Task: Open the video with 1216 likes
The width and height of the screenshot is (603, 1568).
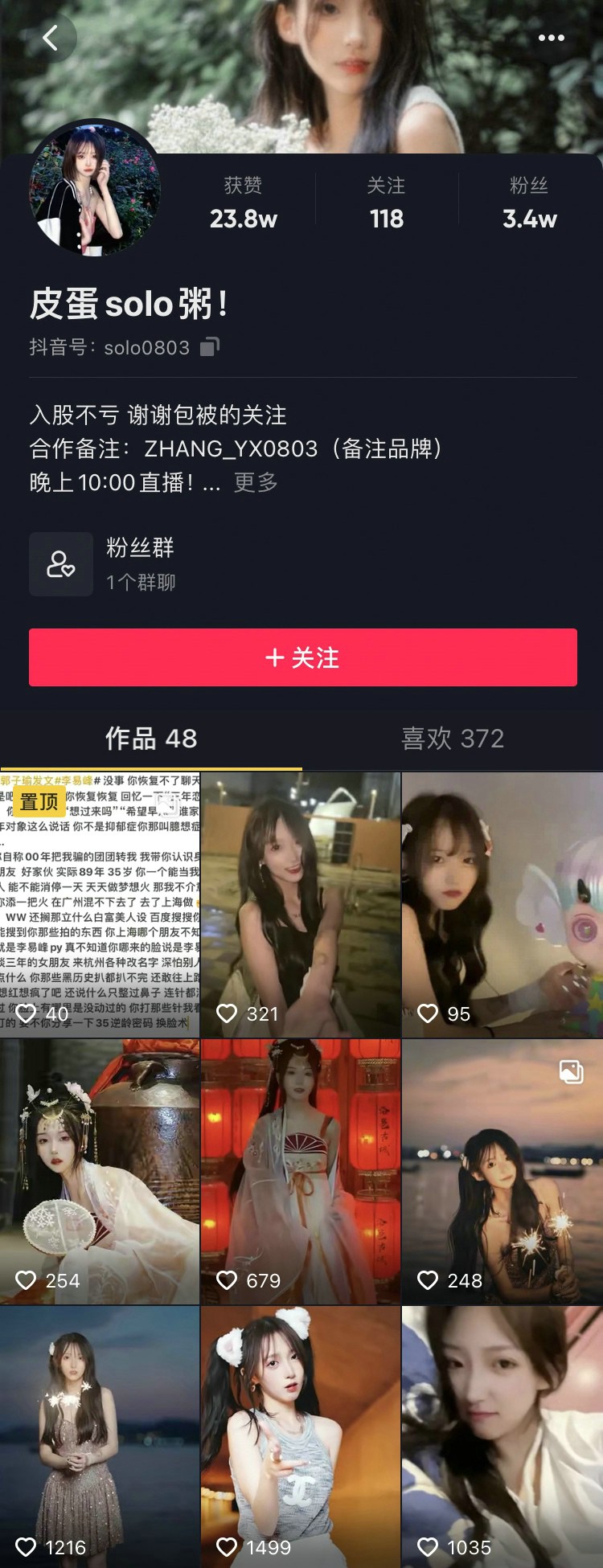Action: 100,1436
